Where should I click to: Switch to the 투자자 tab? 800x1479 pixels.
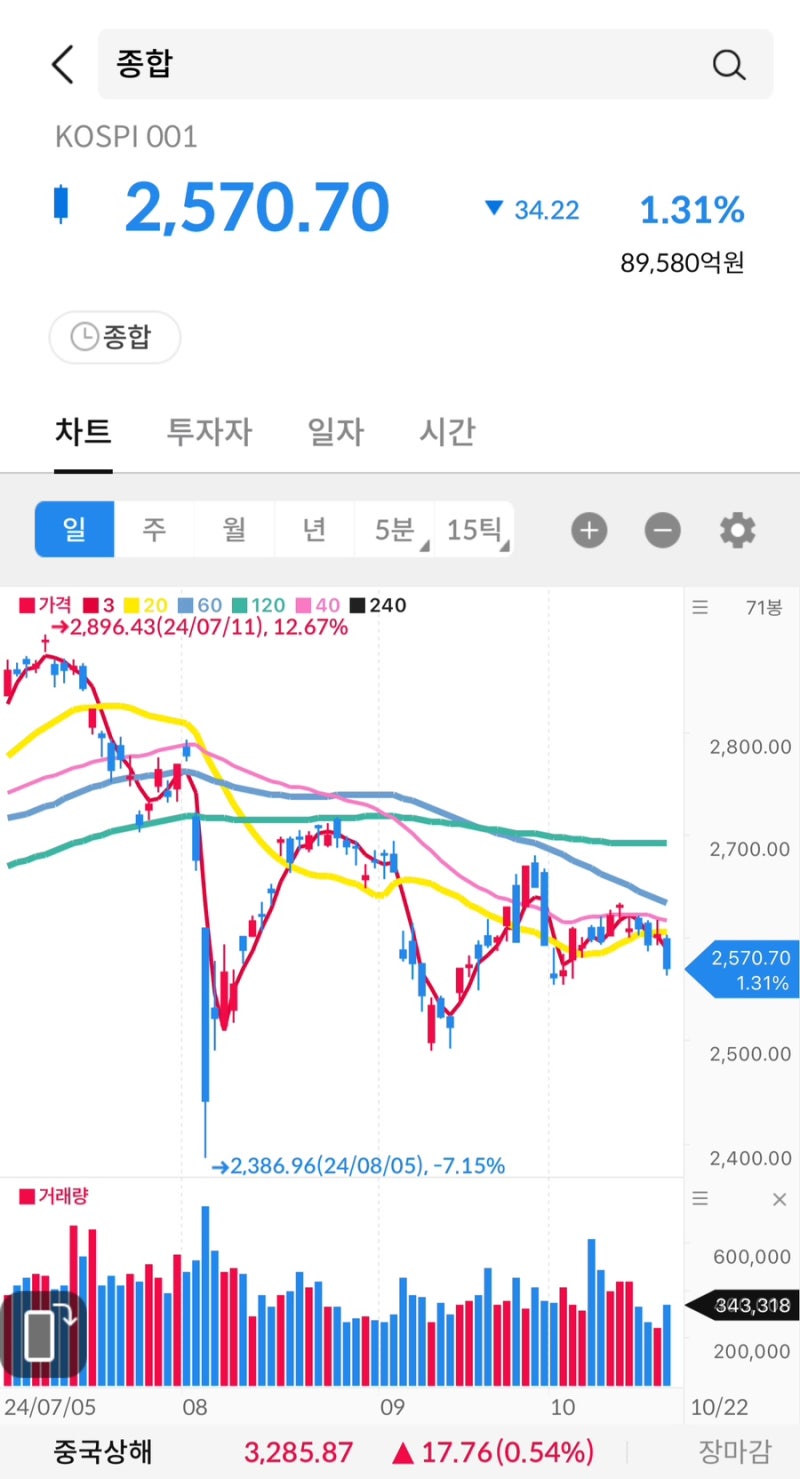[208, 432]
